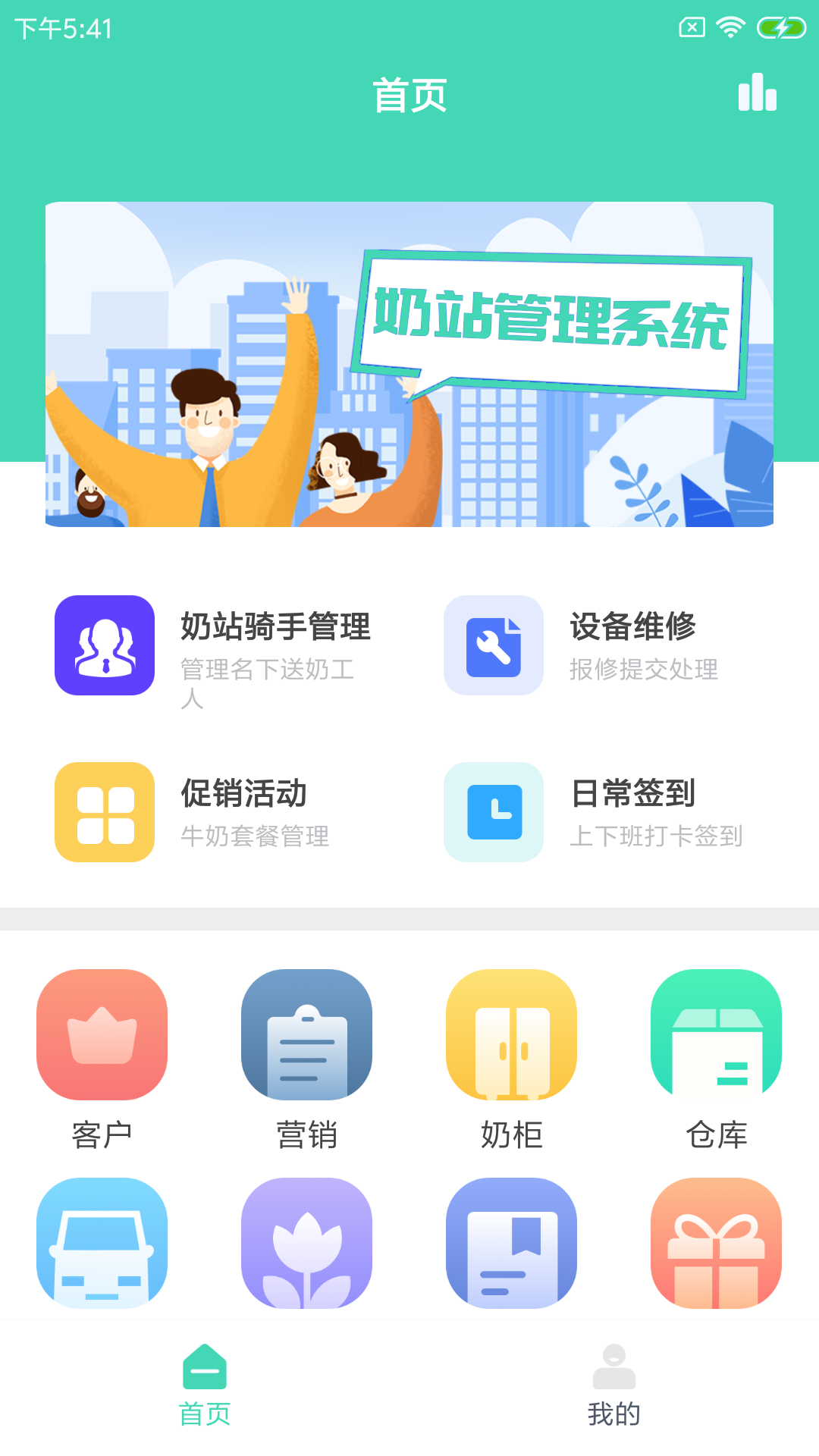This screenshot has width=819, height=1456.
Task: Tap the 奶站管理系统 banner image
Action: [409, 364]
